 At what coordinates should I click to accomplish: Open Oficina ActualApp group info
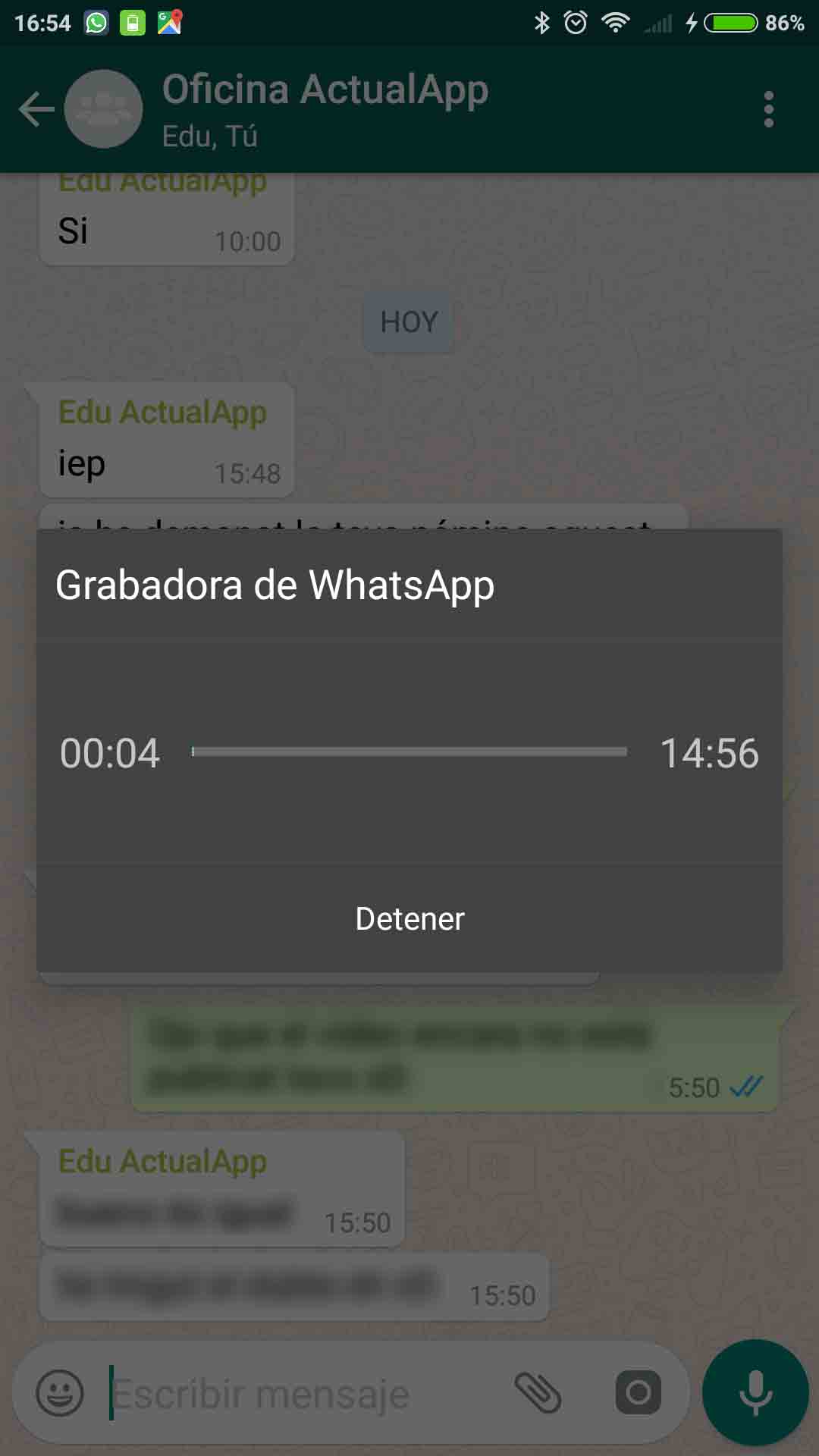tap(325, 109)
